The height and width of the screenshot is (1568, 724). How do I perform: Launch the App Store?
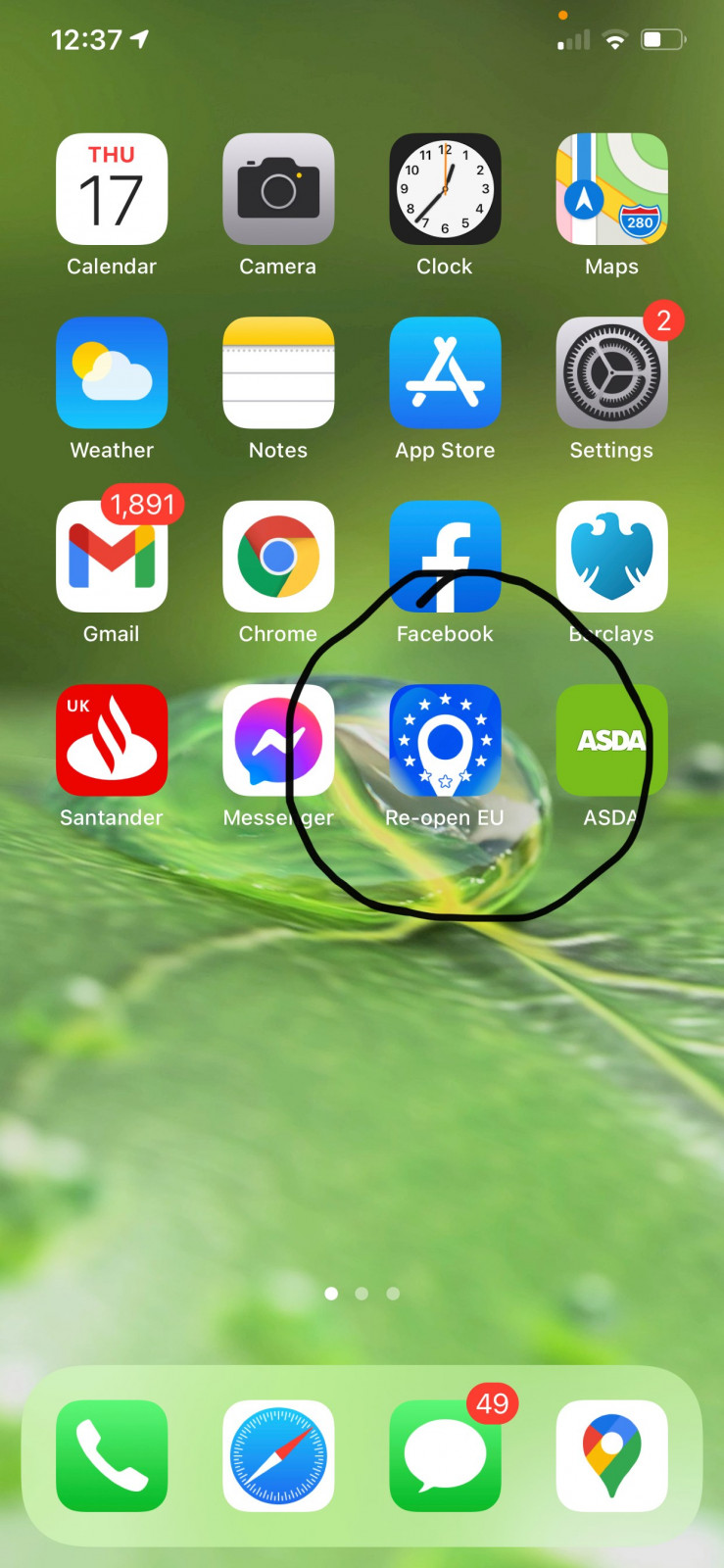[x=445, y=372]
